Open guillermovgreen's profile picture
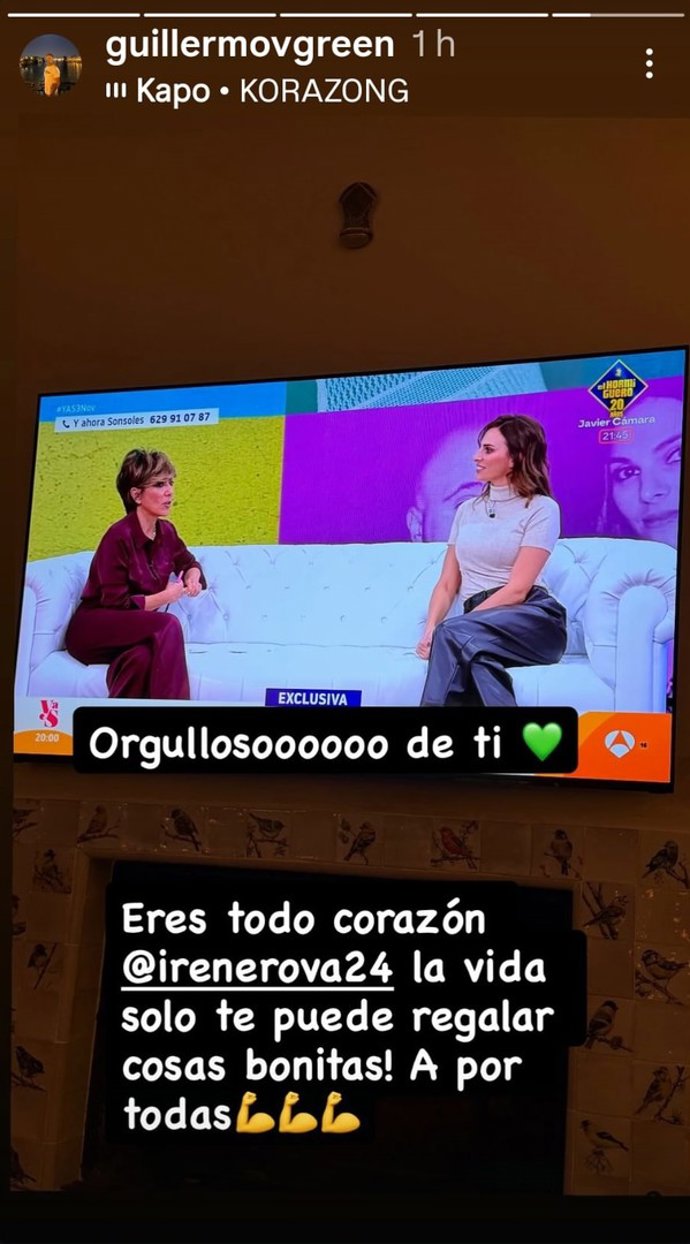This screenshot has width=690, height=1244. pos(50,65)
